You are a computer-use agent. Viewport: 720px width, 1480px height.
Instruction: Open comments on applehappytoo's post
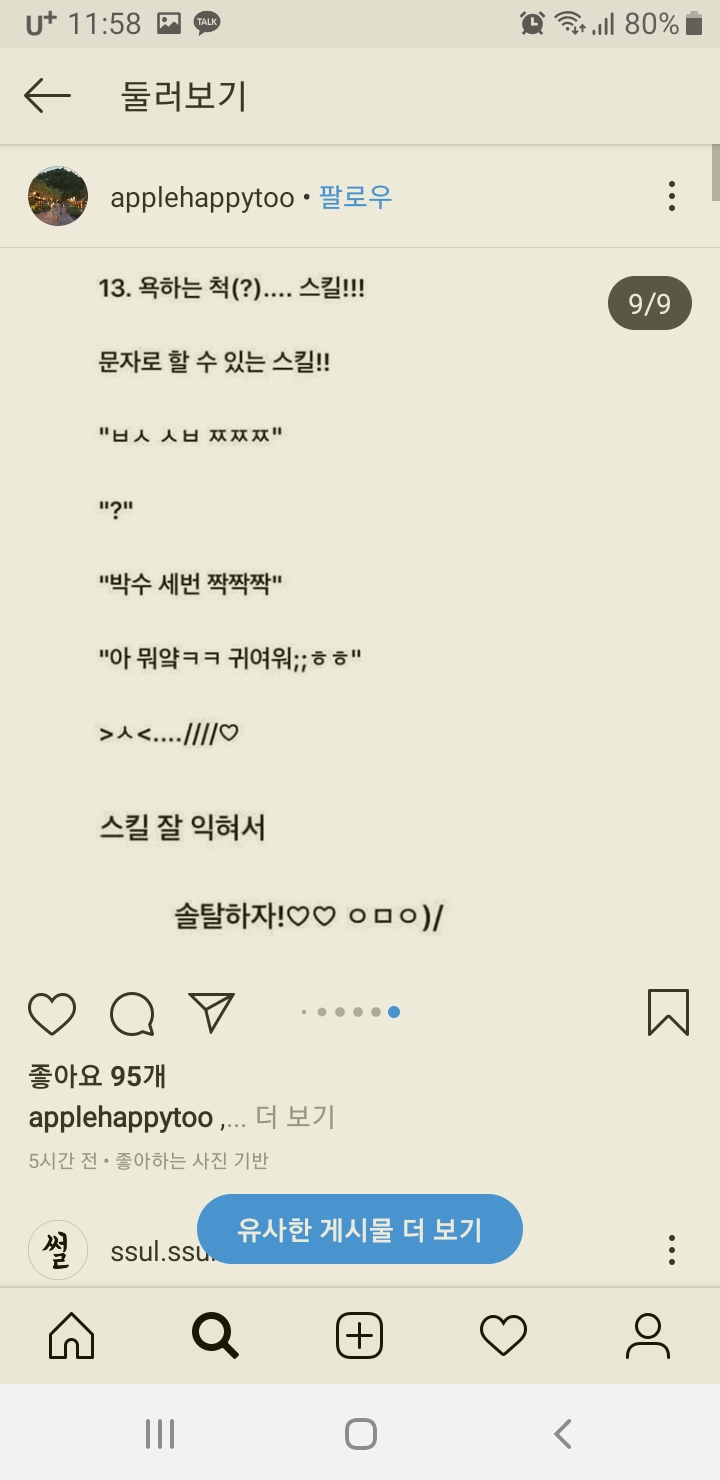(x=132, y=1013)
